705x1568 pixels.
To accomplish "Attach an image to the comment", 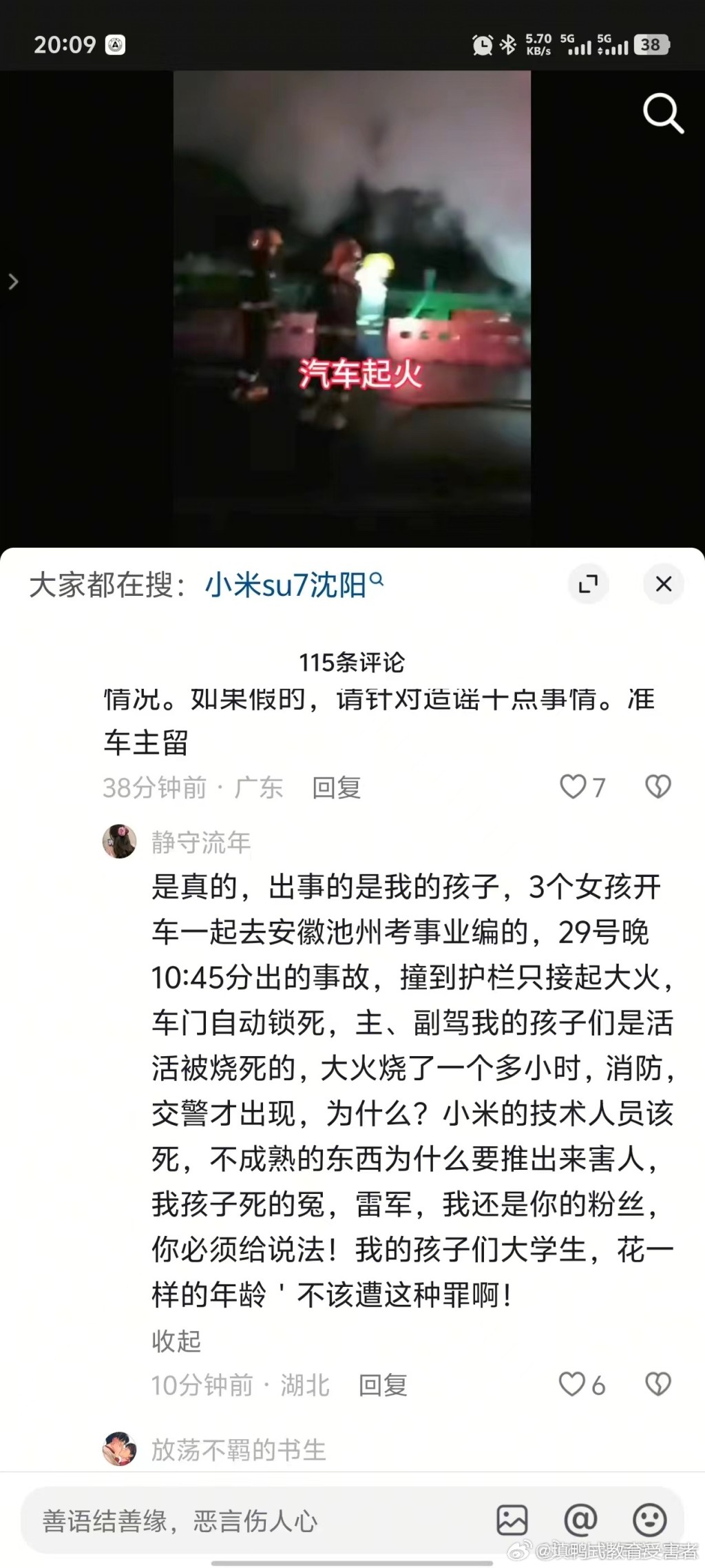I will click(512, 1520).
